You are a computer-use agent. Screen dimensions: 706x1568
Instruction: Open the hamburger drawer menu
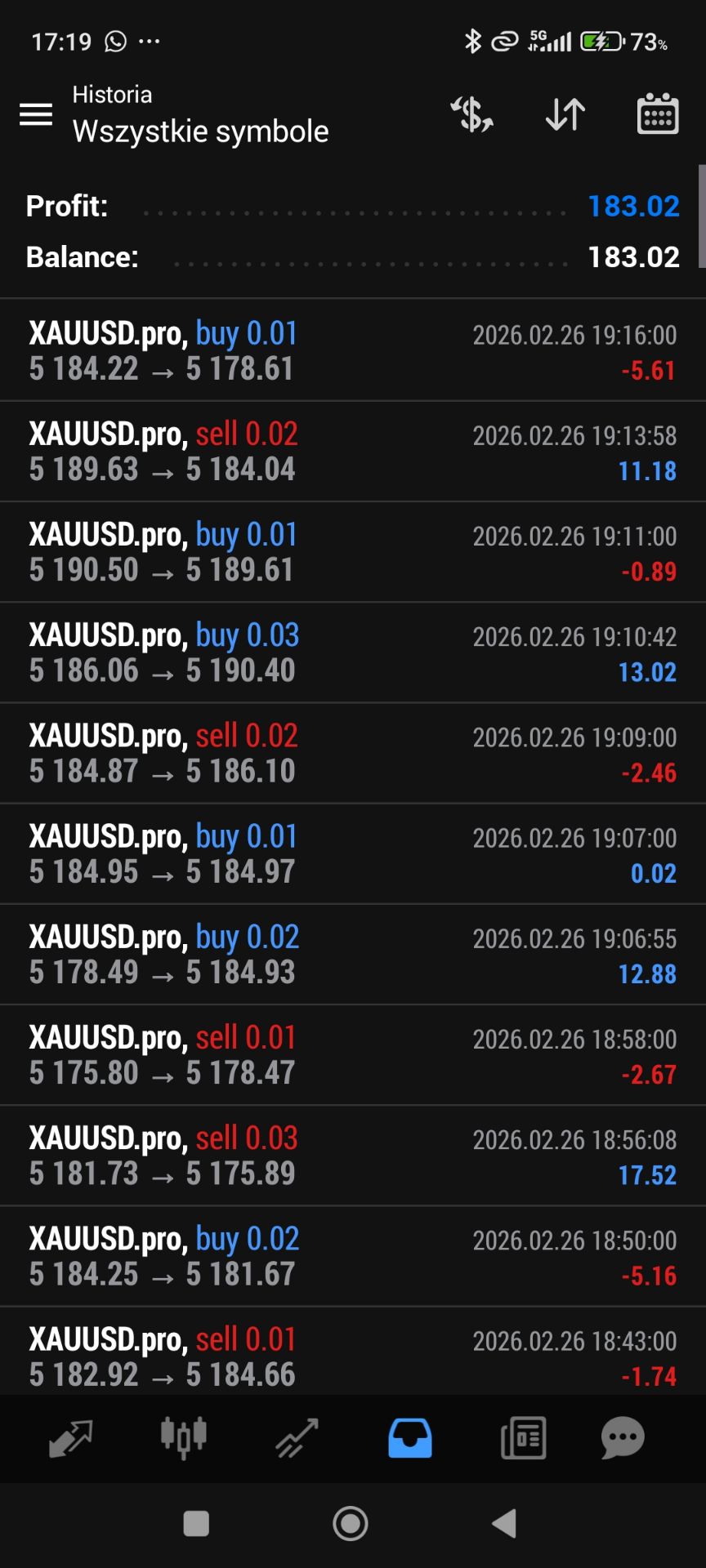pyautogui.click(x=36, y=114)
